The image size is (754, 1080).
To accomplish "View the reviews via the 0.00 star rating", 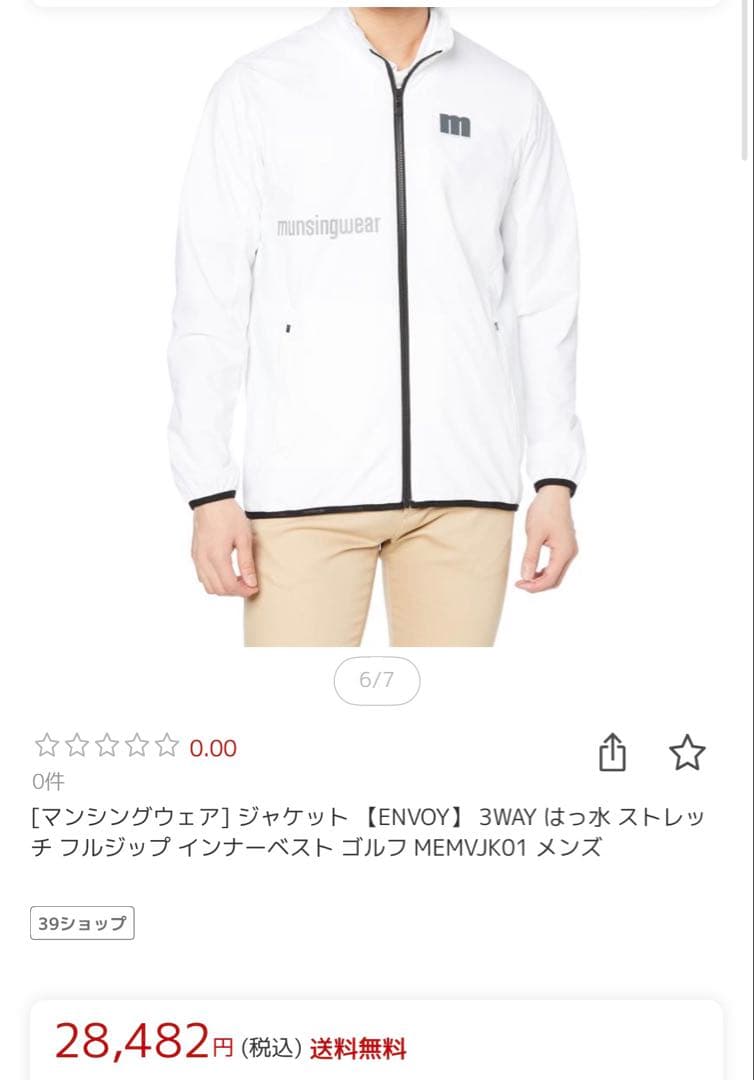I will [136, 747].
